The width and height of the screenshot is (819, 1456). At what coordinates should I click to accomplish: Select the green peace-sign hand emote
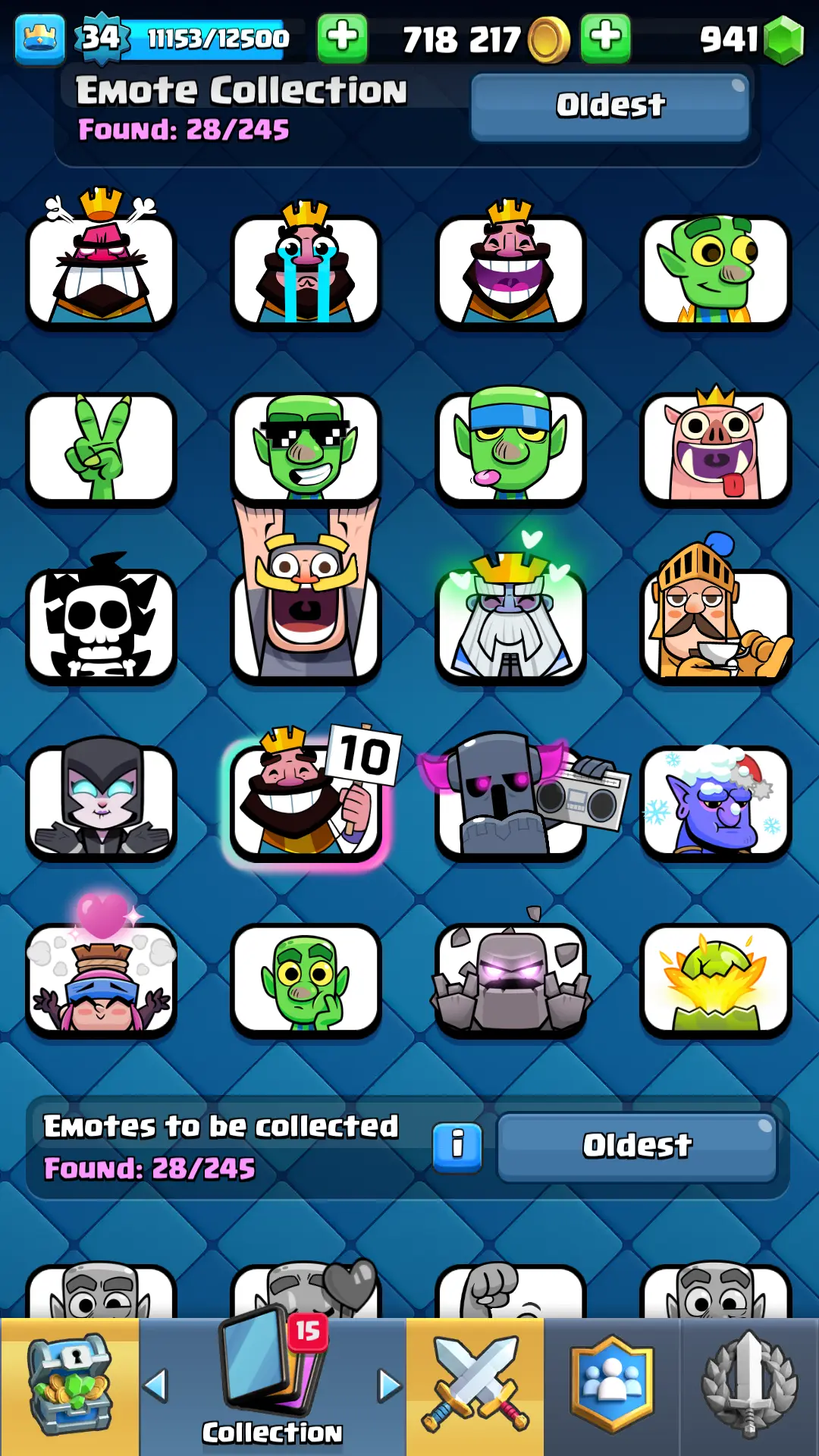(x=101, y=447)
